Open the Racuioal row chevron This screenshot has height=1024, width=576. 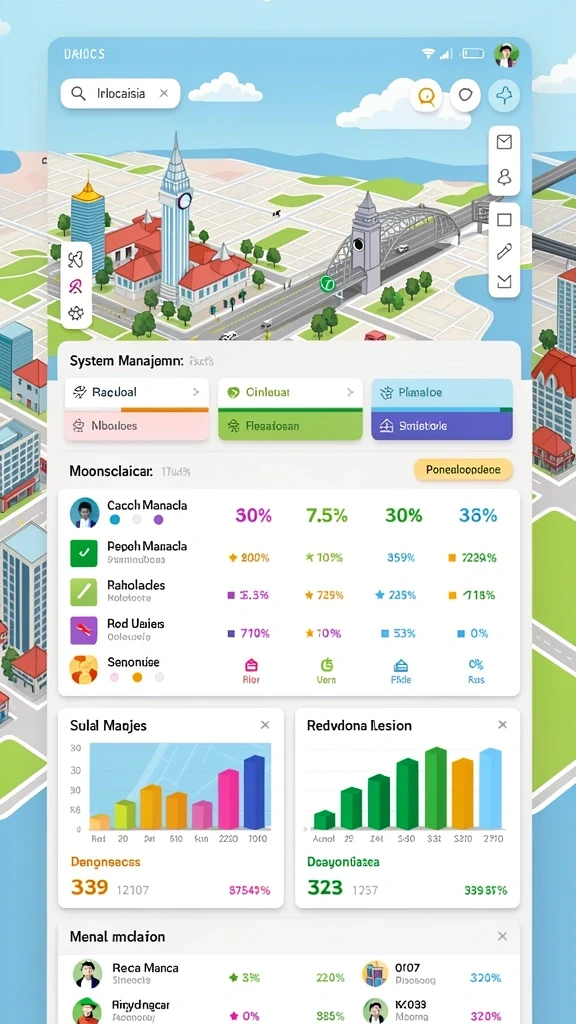(196, 392)
